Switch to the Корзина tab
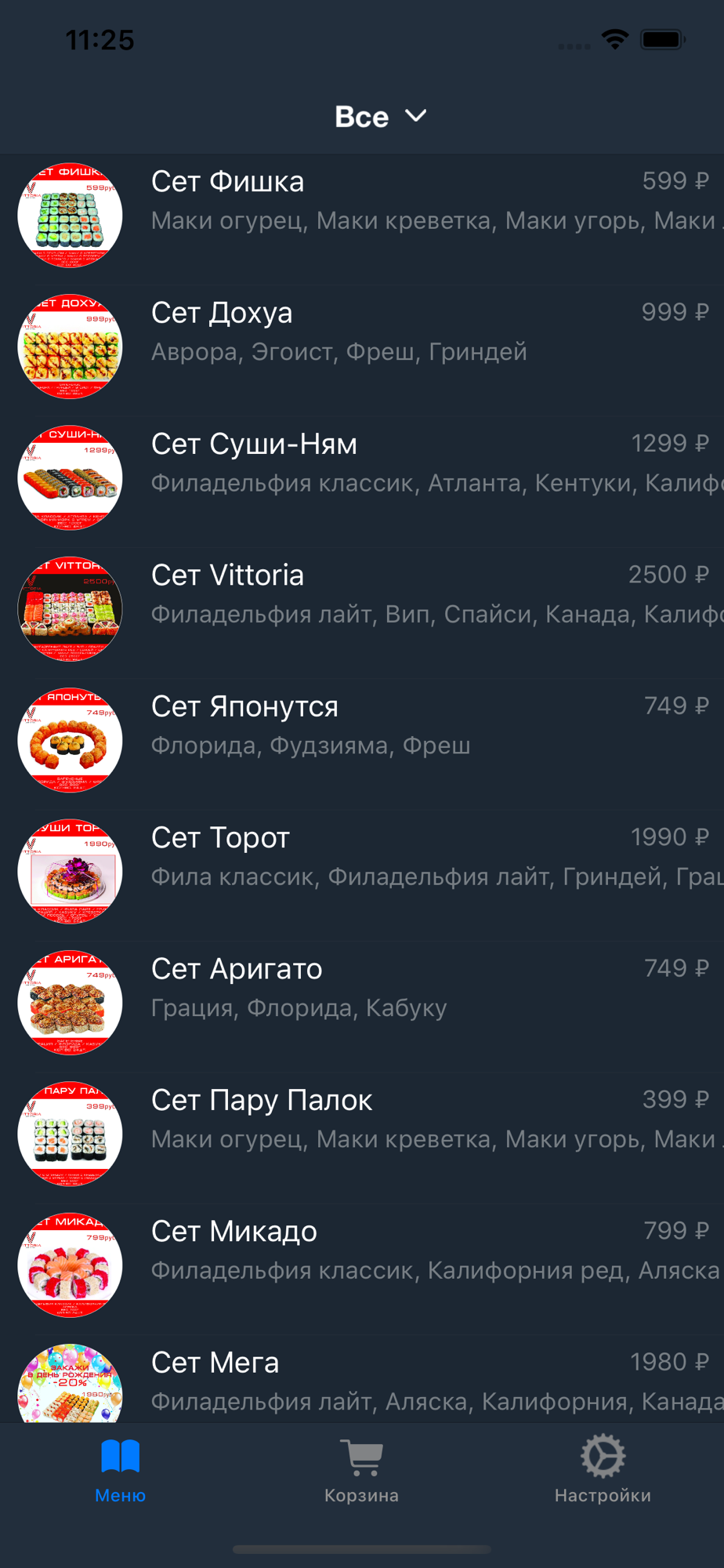 [x=362, y=1472]
